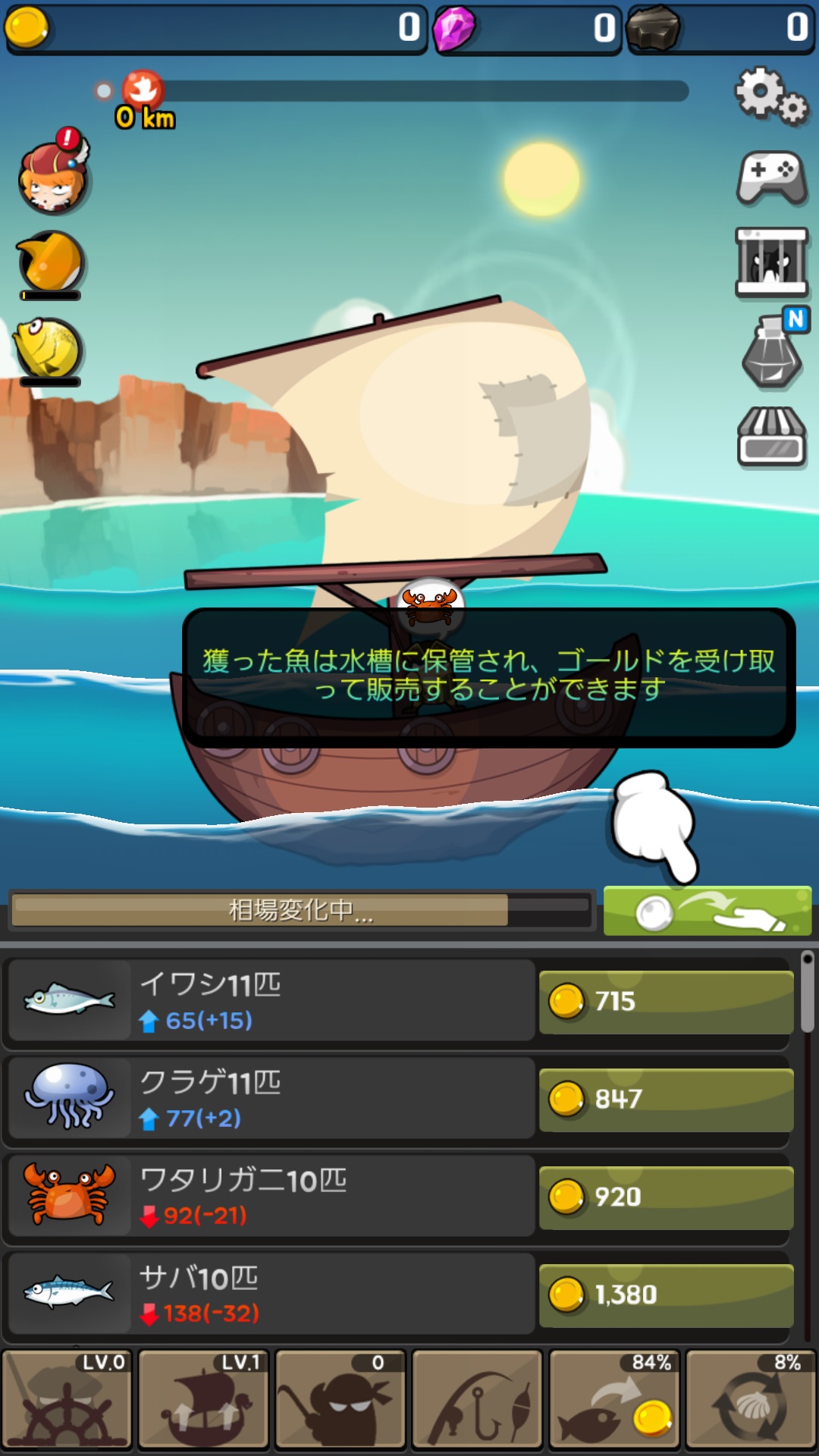Sell jellyfish (クラゲ) for 847 gold
Image resolution: width=819 pixels, height=1456 pixels.
[666, 1099]
